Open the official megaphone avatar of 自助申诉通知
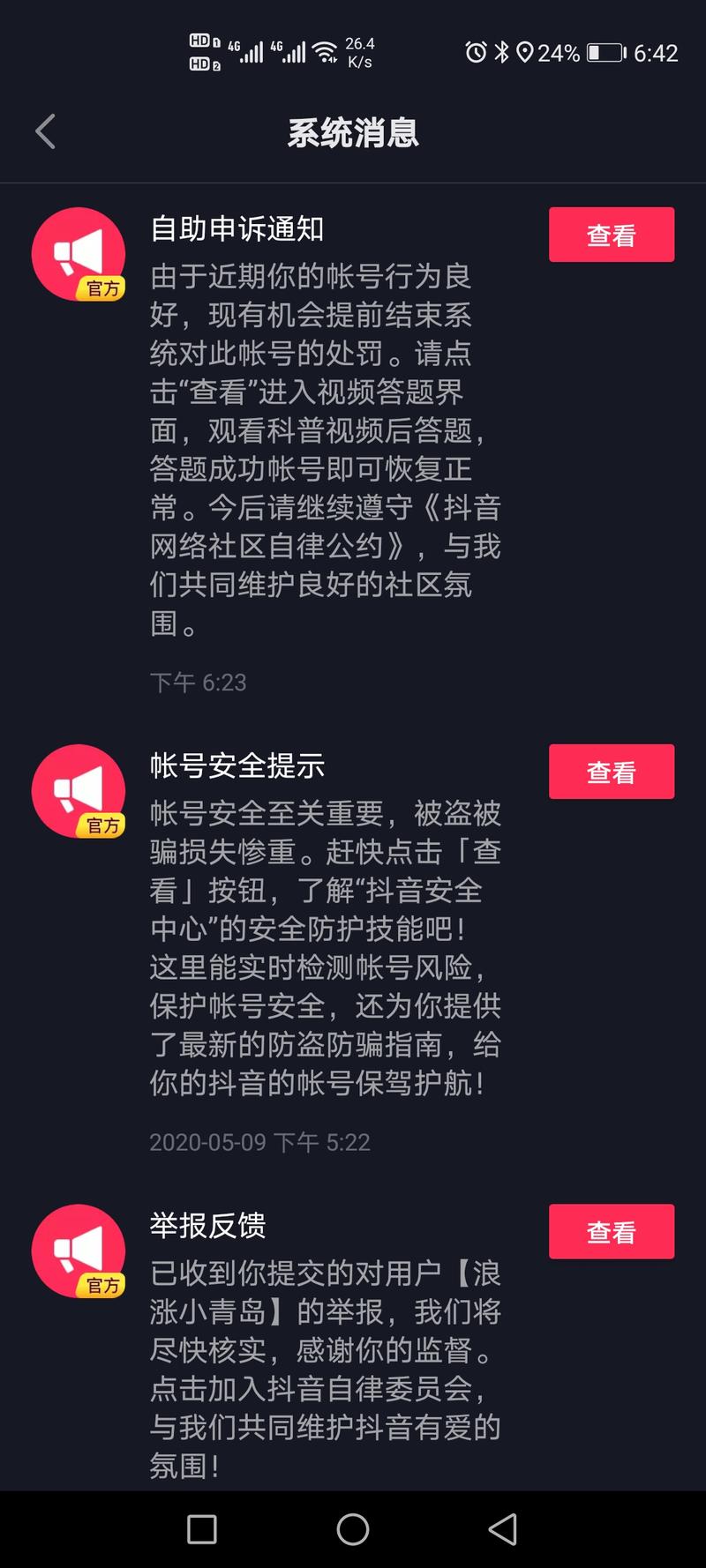Image resolution: width=706 pixels, height=1568 pixels. [79, 253]
